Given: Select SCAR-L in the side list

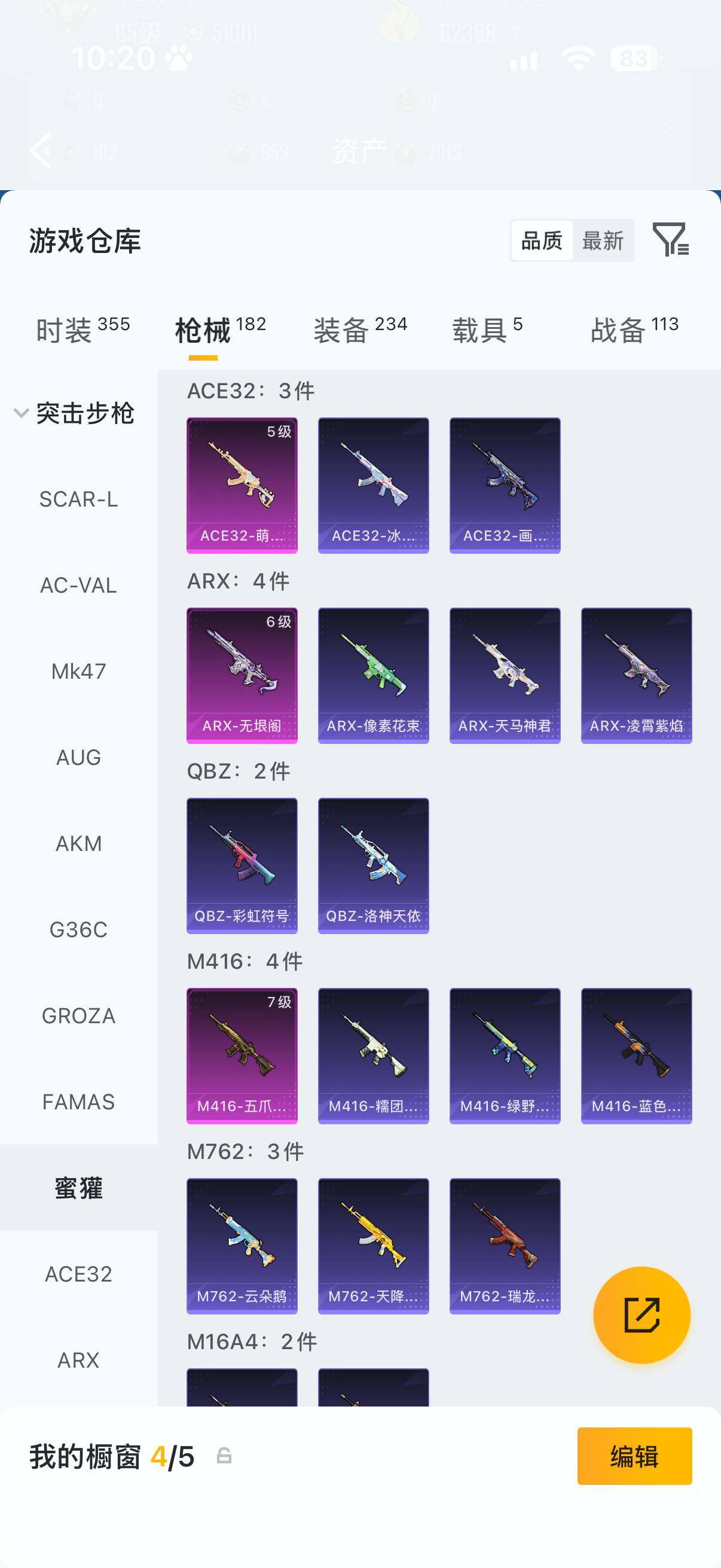Looking at the screenshot, I should 78,499.
